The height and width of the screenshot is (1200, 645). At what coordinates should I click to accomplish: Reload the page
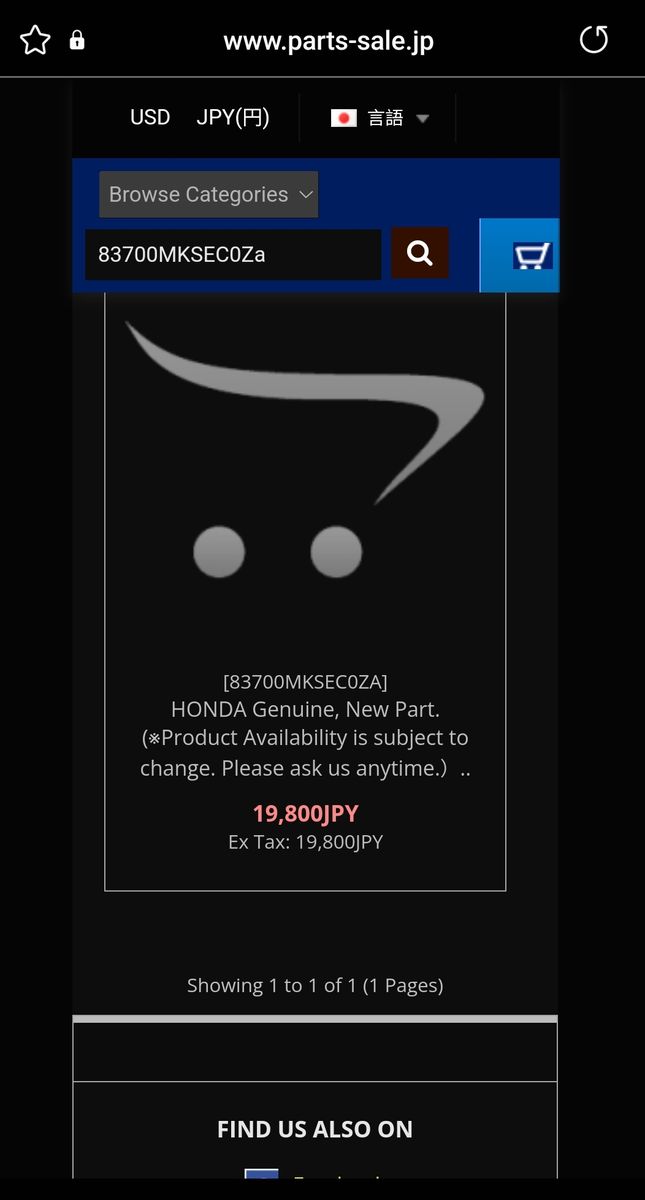tap(594, 40)
